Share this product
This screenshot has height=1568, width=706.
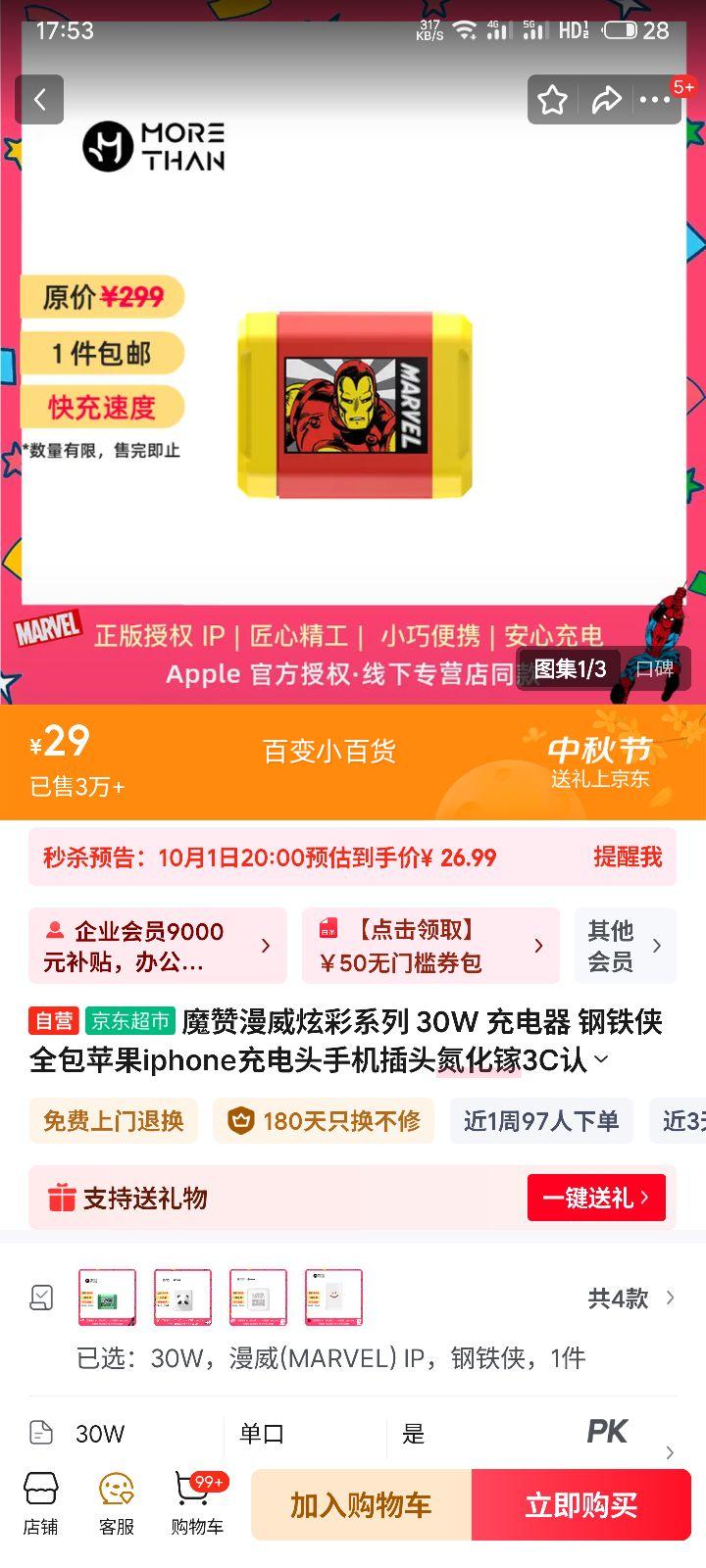(x=606, y=100)
